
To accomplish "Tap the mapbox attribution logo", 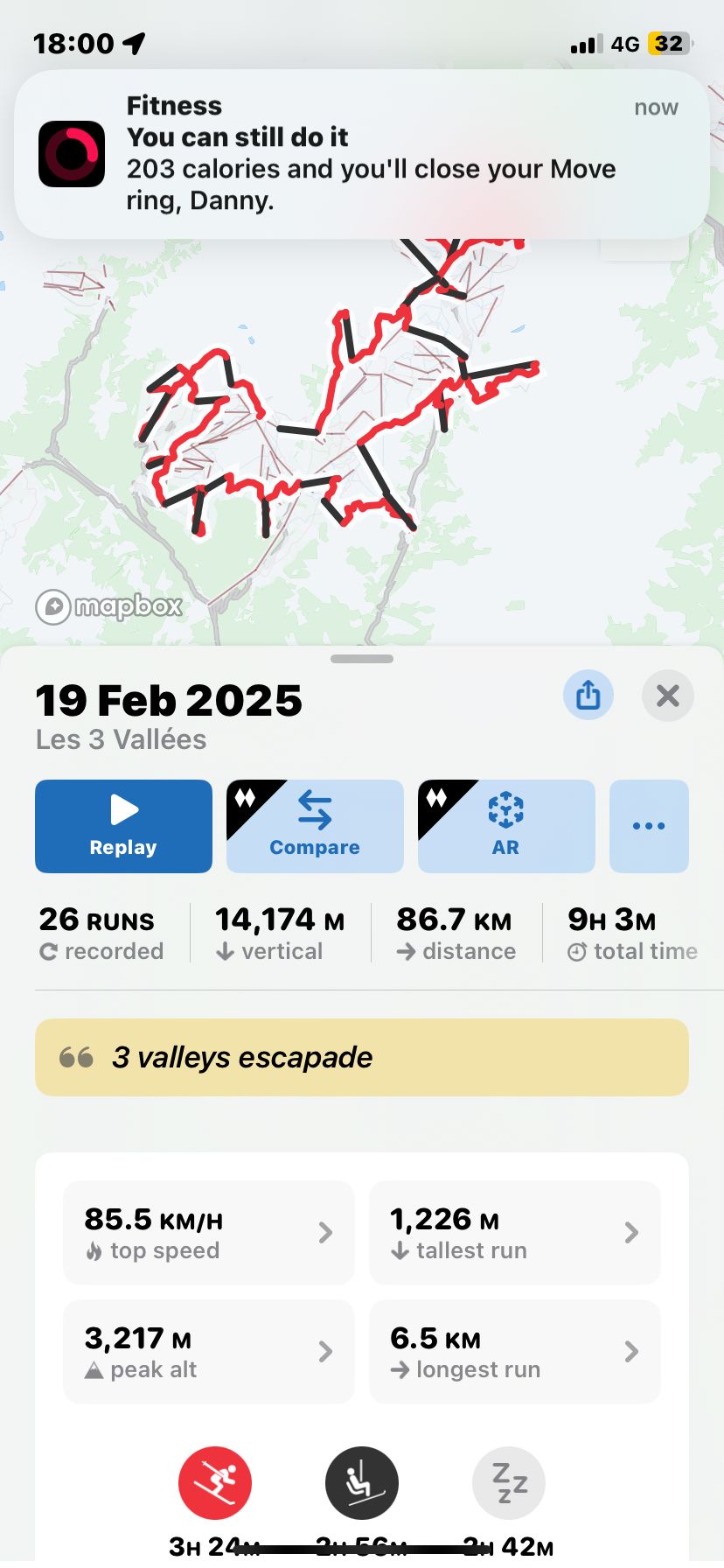I will (x=109, y=606).
